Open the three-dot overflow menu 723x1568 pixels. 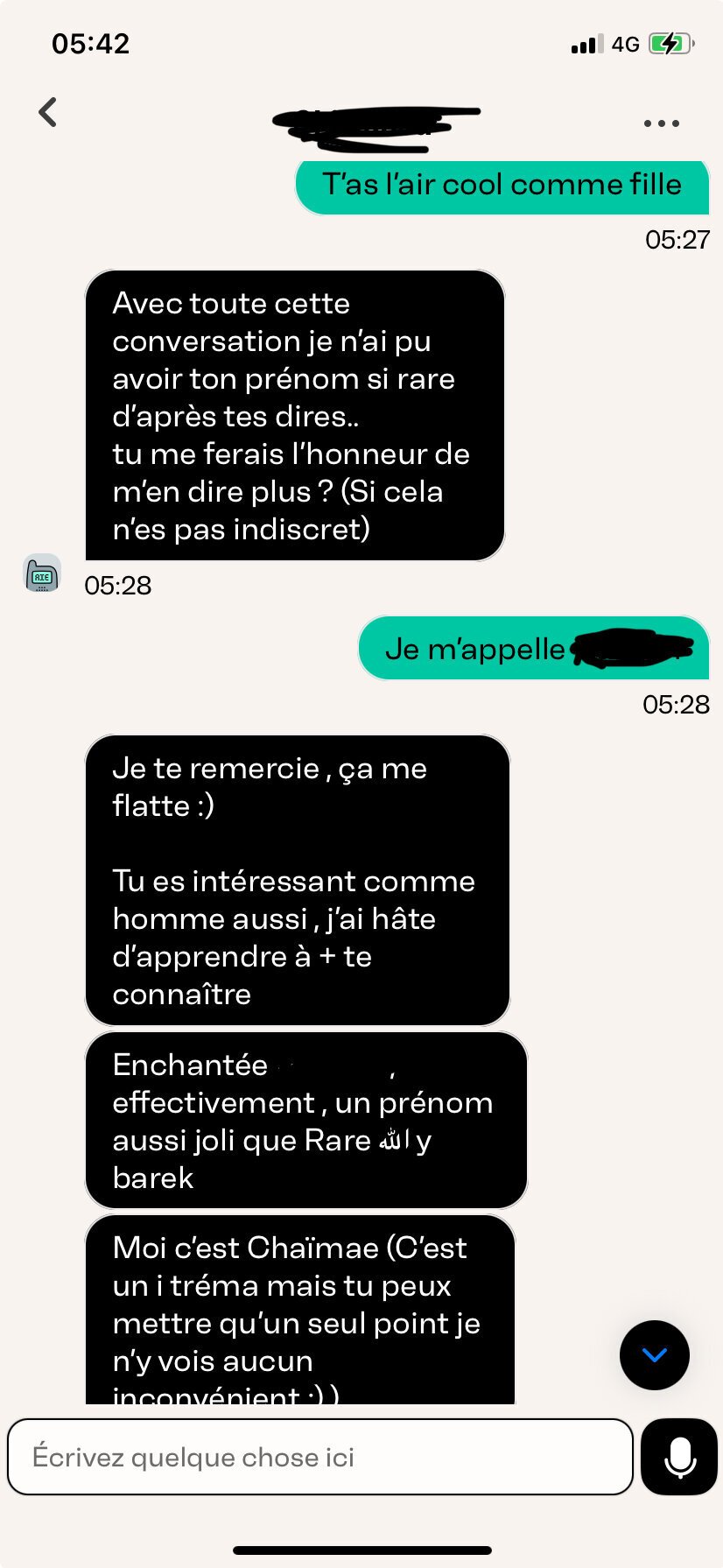pos(661,123)
